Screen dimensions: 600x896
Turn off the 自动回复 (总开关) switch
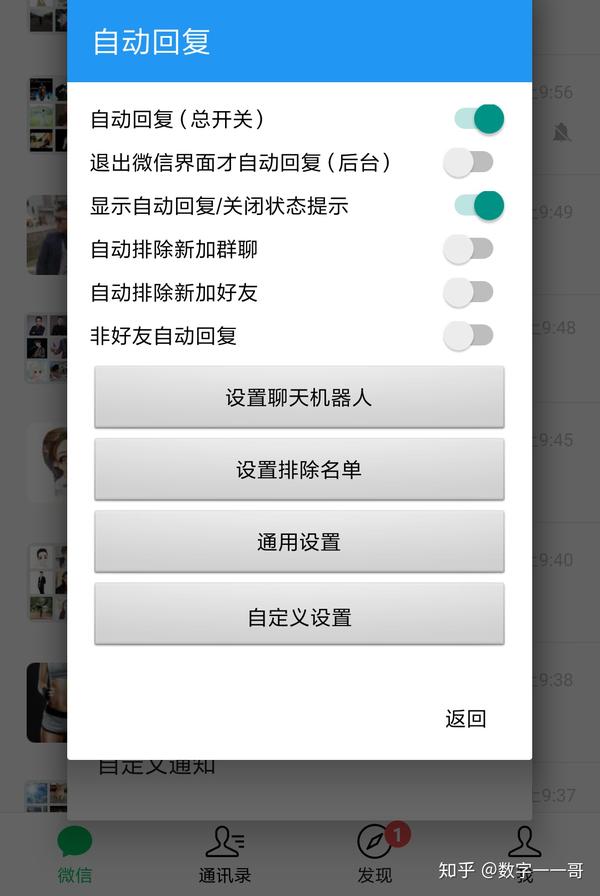pyautogui.click(x=478, y=119)
